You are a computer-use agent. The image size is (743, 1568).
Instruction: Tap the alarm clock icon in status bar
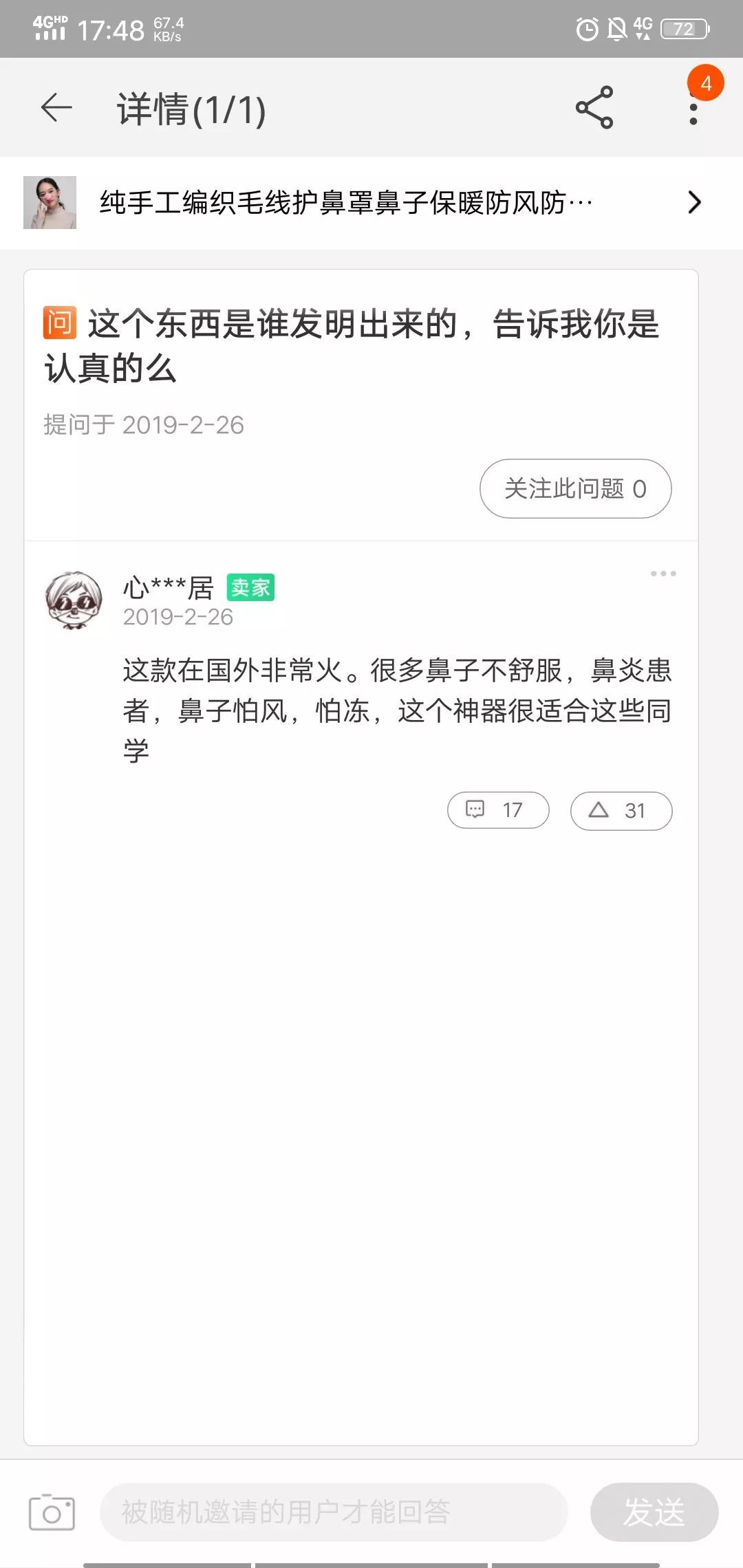click(x=585, y=26)
